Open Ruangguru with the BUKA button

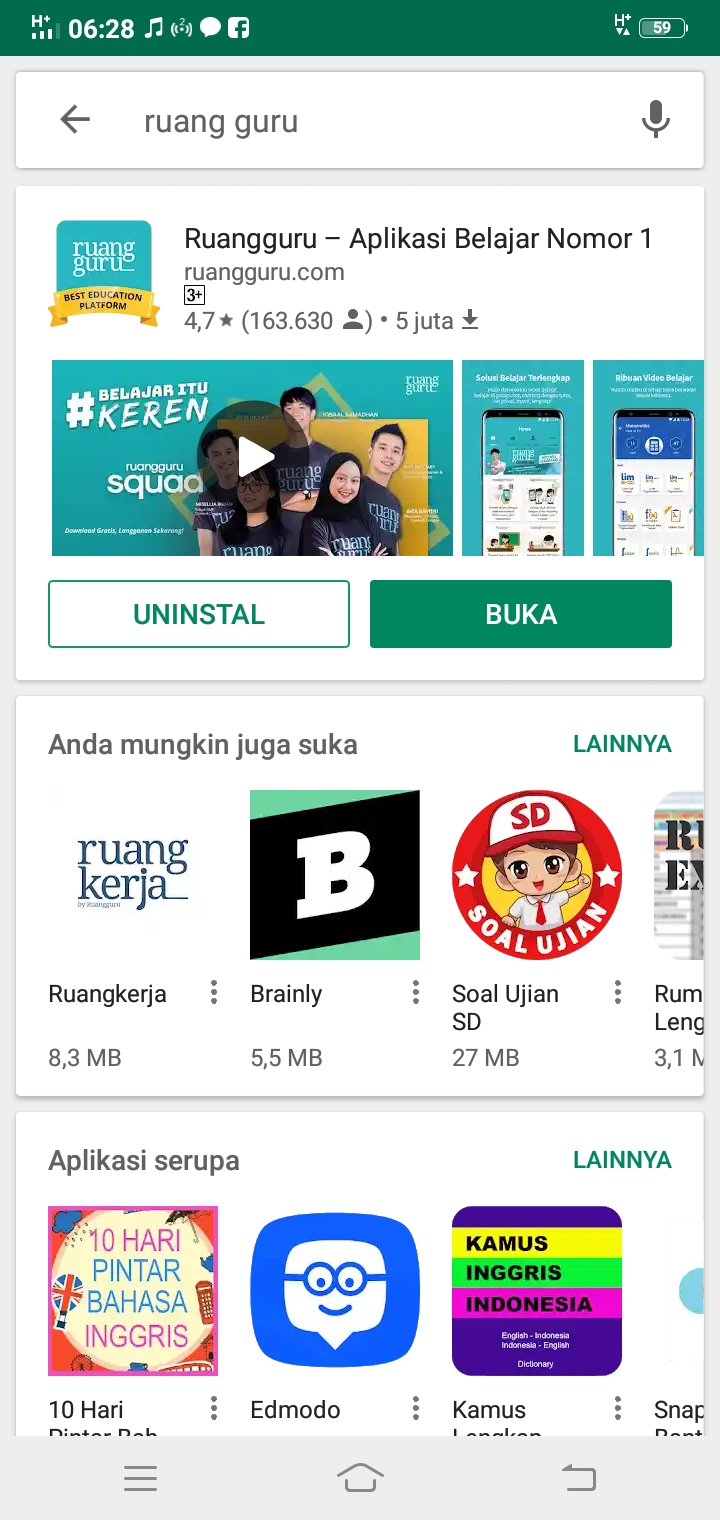[x=521, y=614]
